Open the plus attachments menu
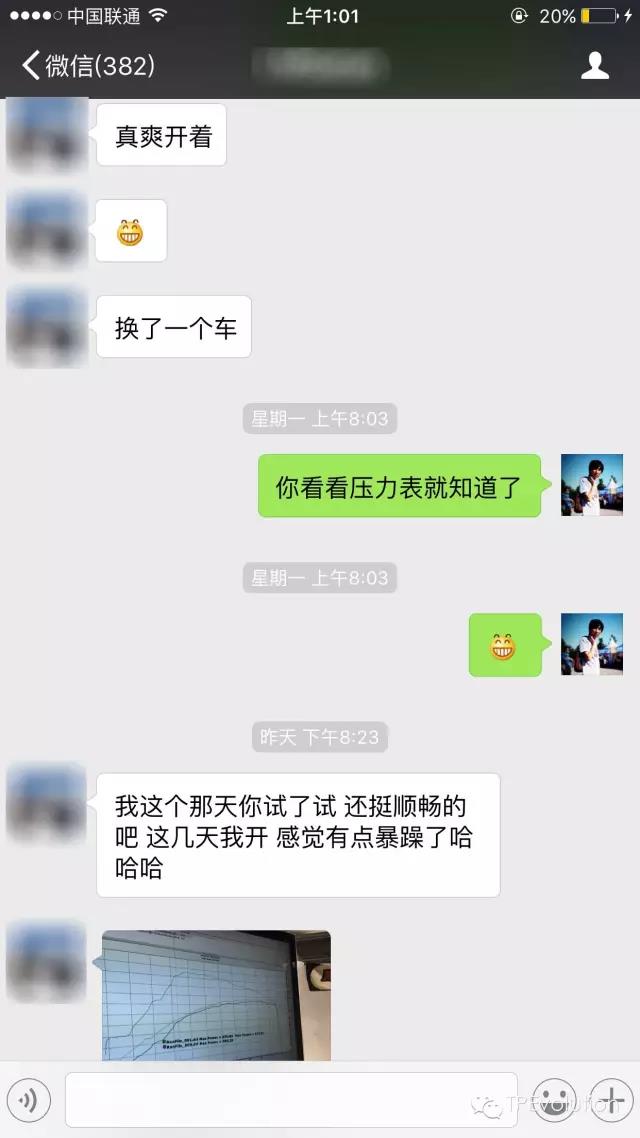This screenshot has height=1138, width=640. (x=609, y=1099)
